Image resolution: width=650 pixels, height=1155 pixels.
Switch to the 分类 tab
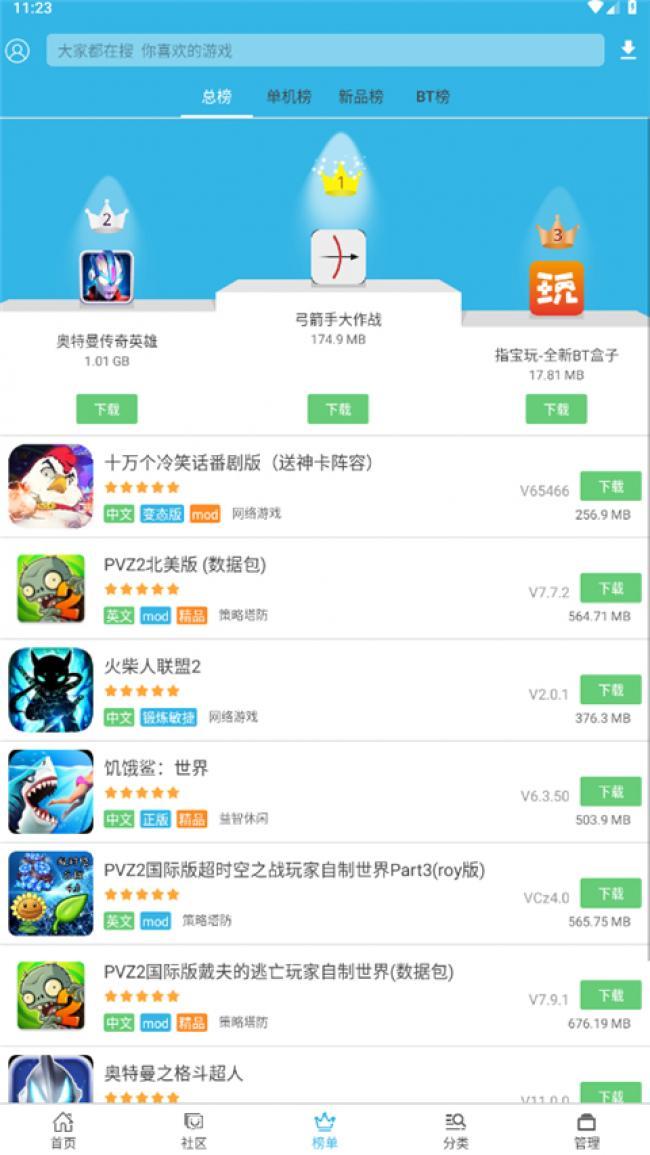click(x=455, y=1130)
